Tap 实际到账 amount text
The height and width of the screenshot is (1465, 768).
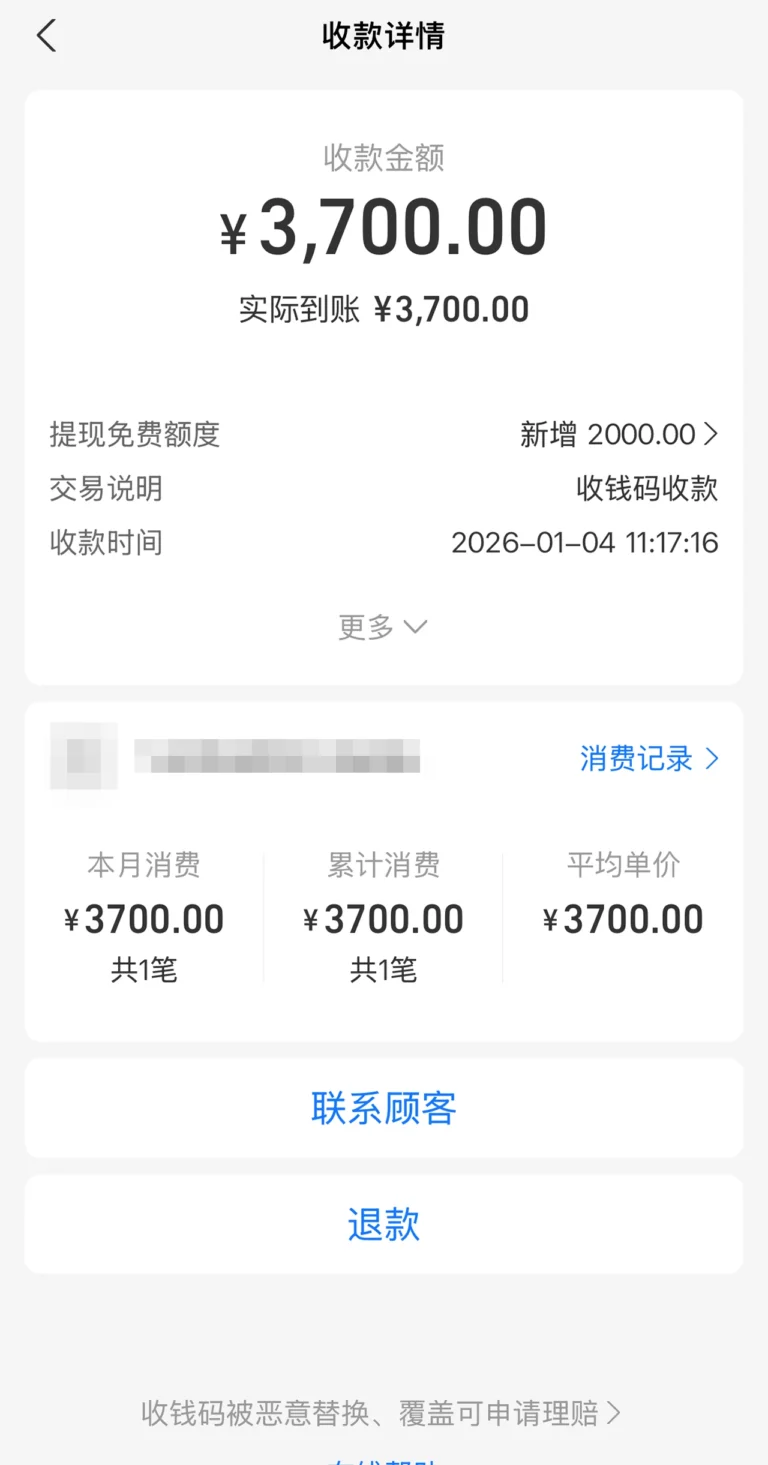tap(383, 308)
